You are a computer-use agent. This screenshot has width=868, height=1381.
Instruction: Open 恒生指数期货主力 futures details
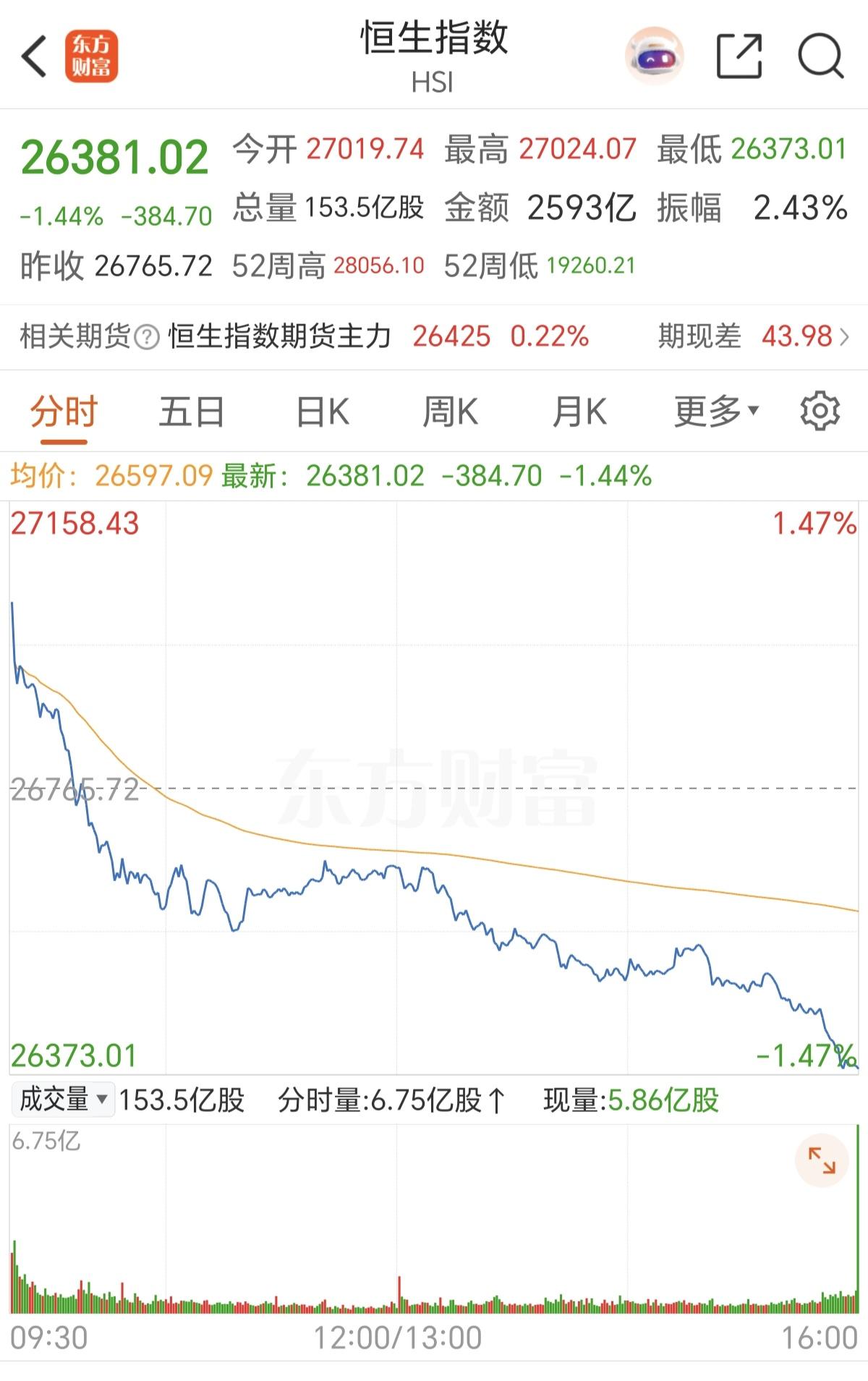tap(278, 336)
